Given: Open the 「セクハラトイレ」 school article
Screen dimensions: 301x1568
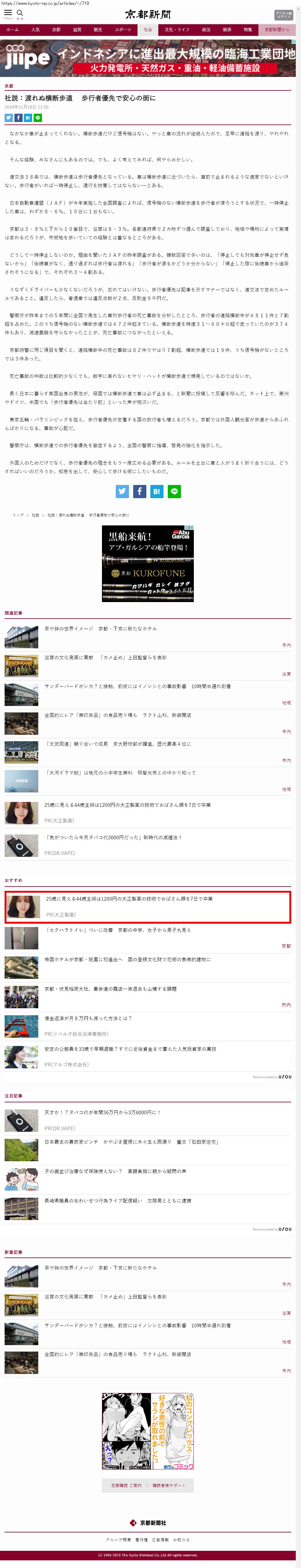Looking at the screenshot, I should 118,930.
